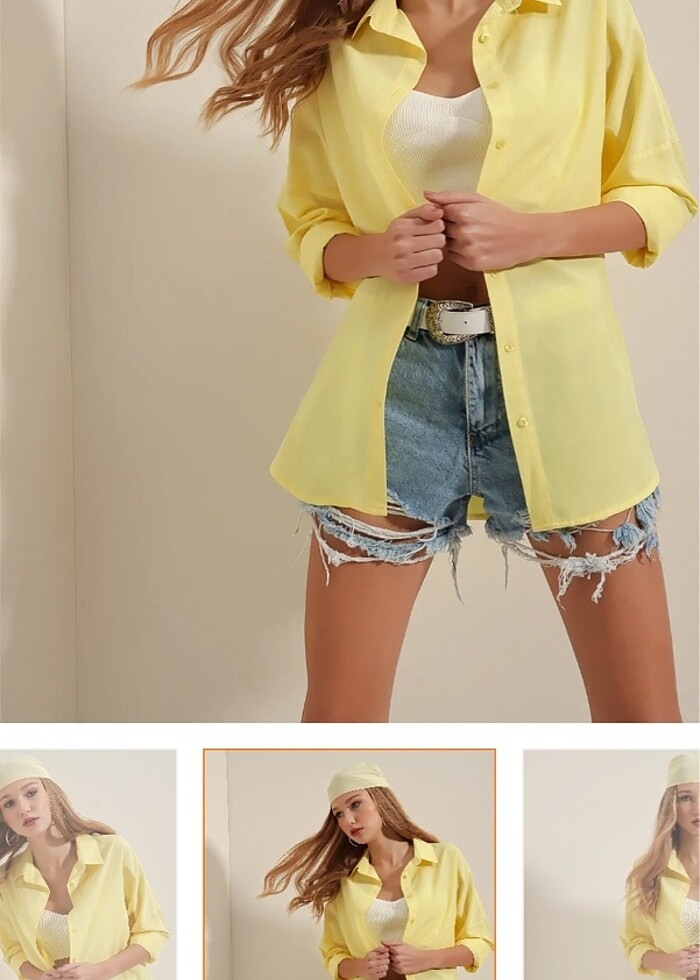700x980 pixels.
Task: Tap the orange-bordered selected thumbnail
Action: pos(350,865)
